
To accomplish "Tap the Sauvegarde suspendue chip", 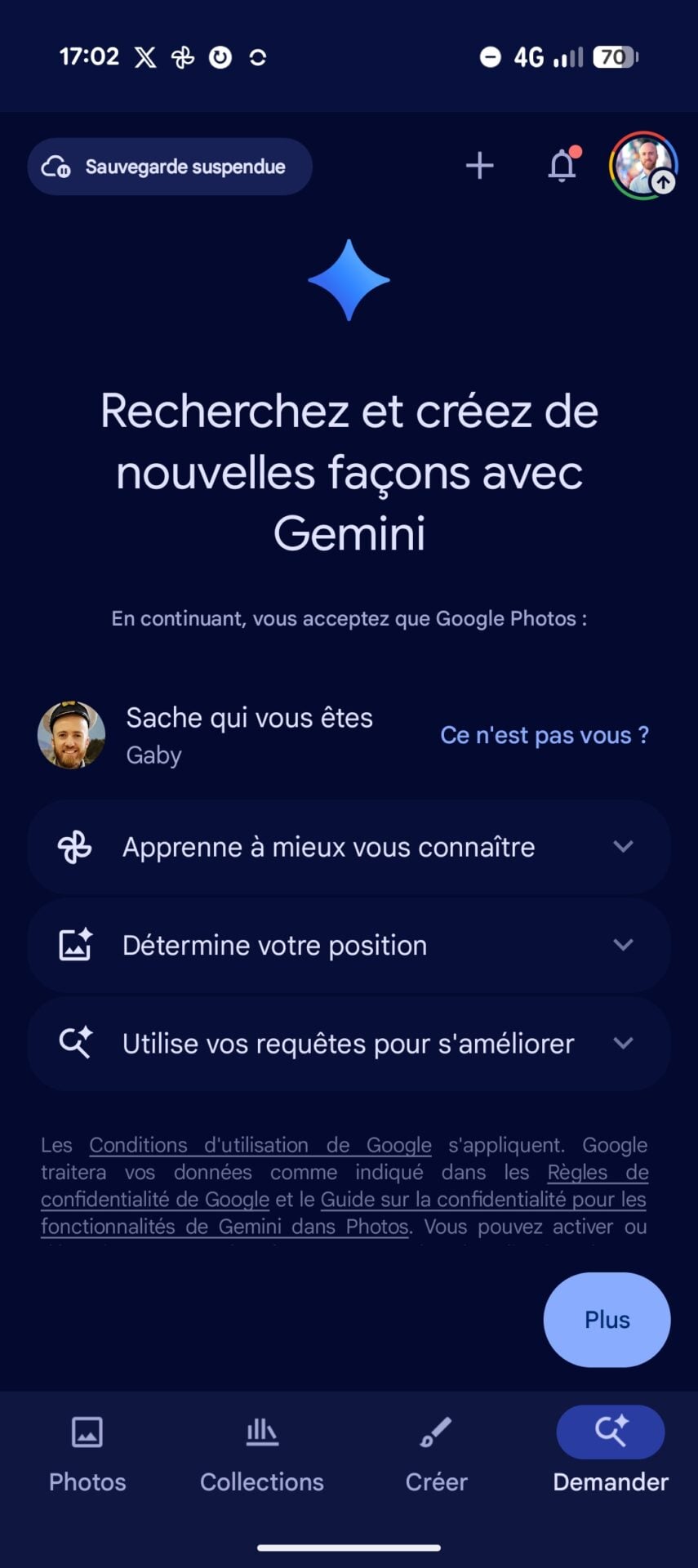I will pyautogui.click(x=170, y=167).
